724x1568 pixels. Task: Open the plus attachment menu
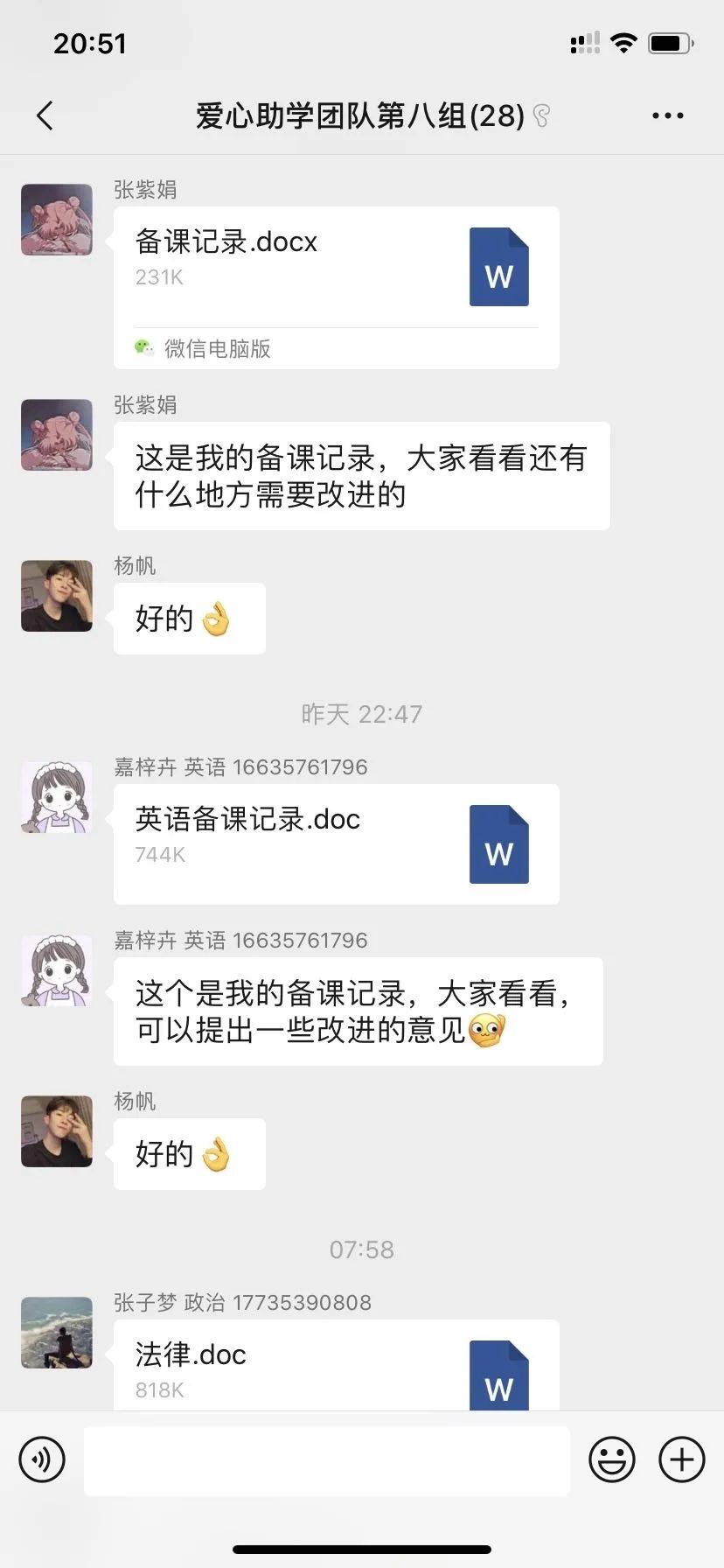click(x=681, y=1459)
